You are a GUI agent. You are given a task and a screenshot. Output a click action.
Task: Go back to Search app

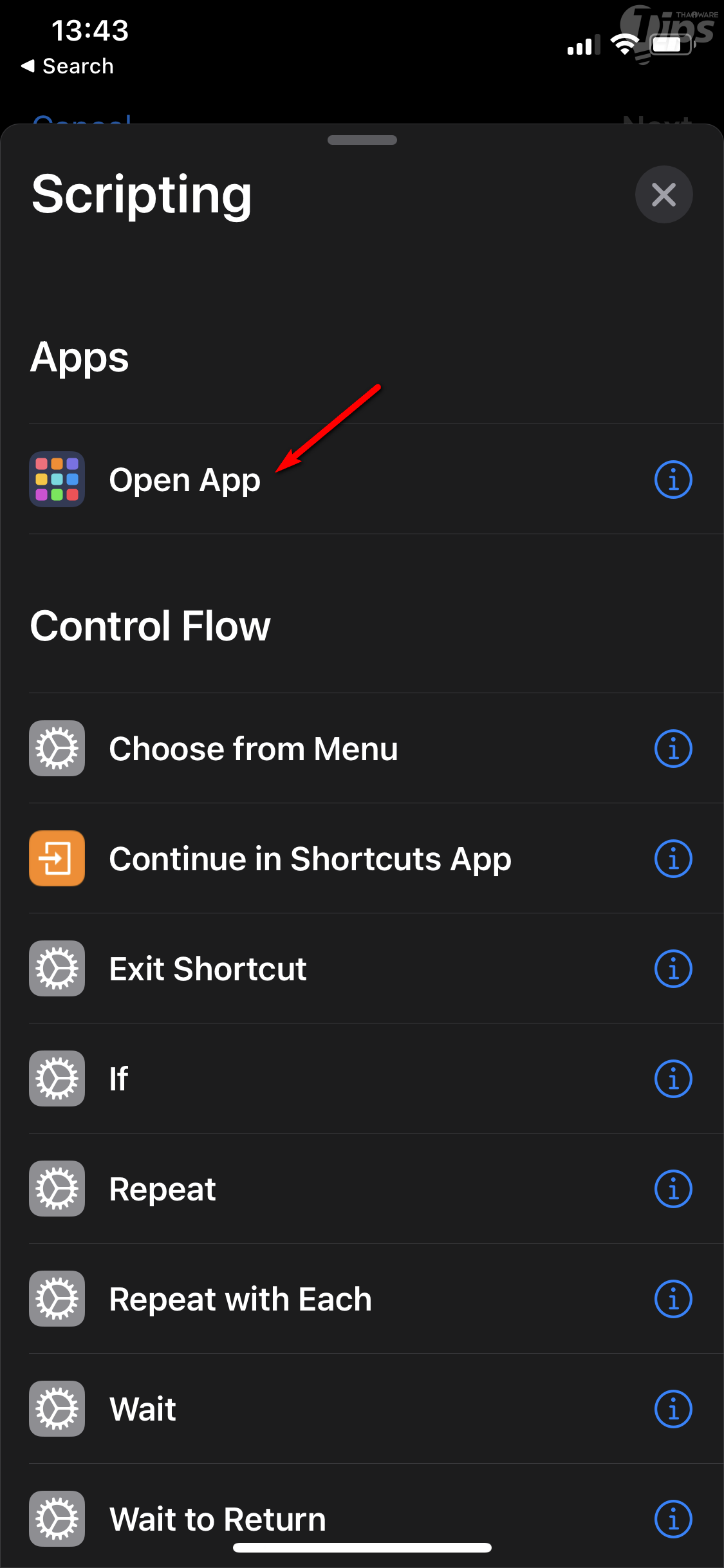click(68, 66)
